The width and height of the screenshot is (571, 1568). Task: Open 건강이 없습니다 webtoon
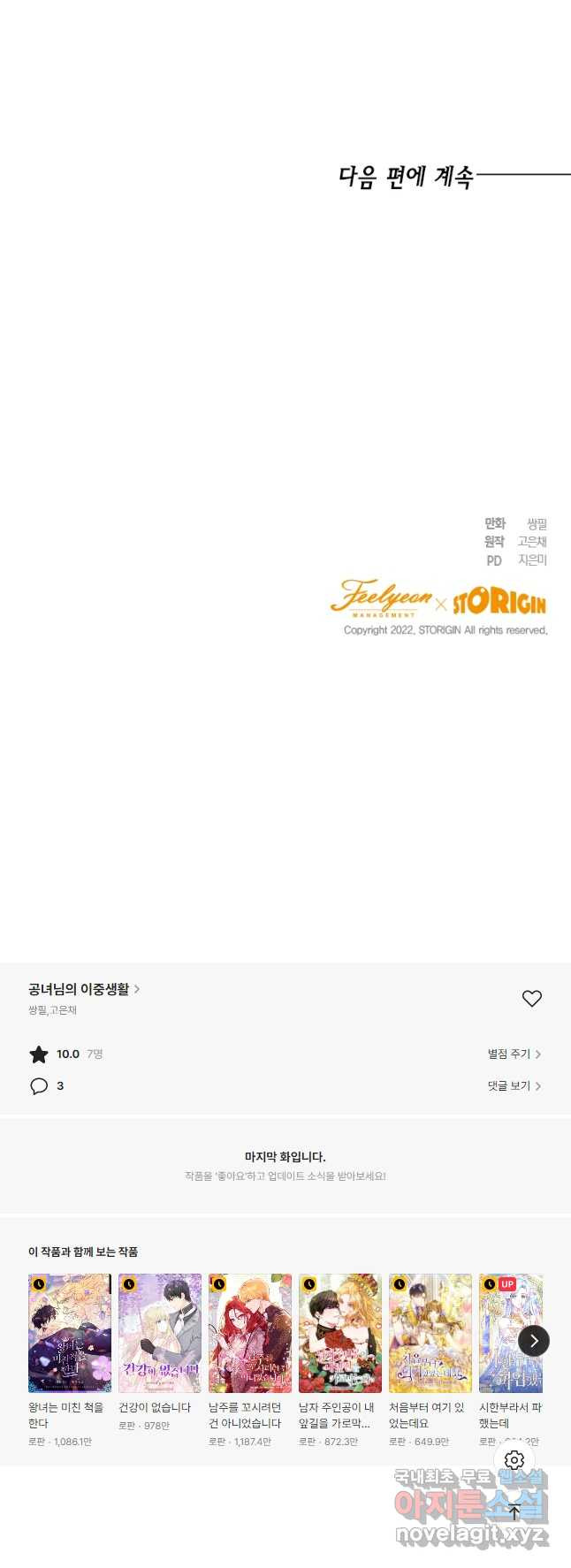pos(160,1333)
